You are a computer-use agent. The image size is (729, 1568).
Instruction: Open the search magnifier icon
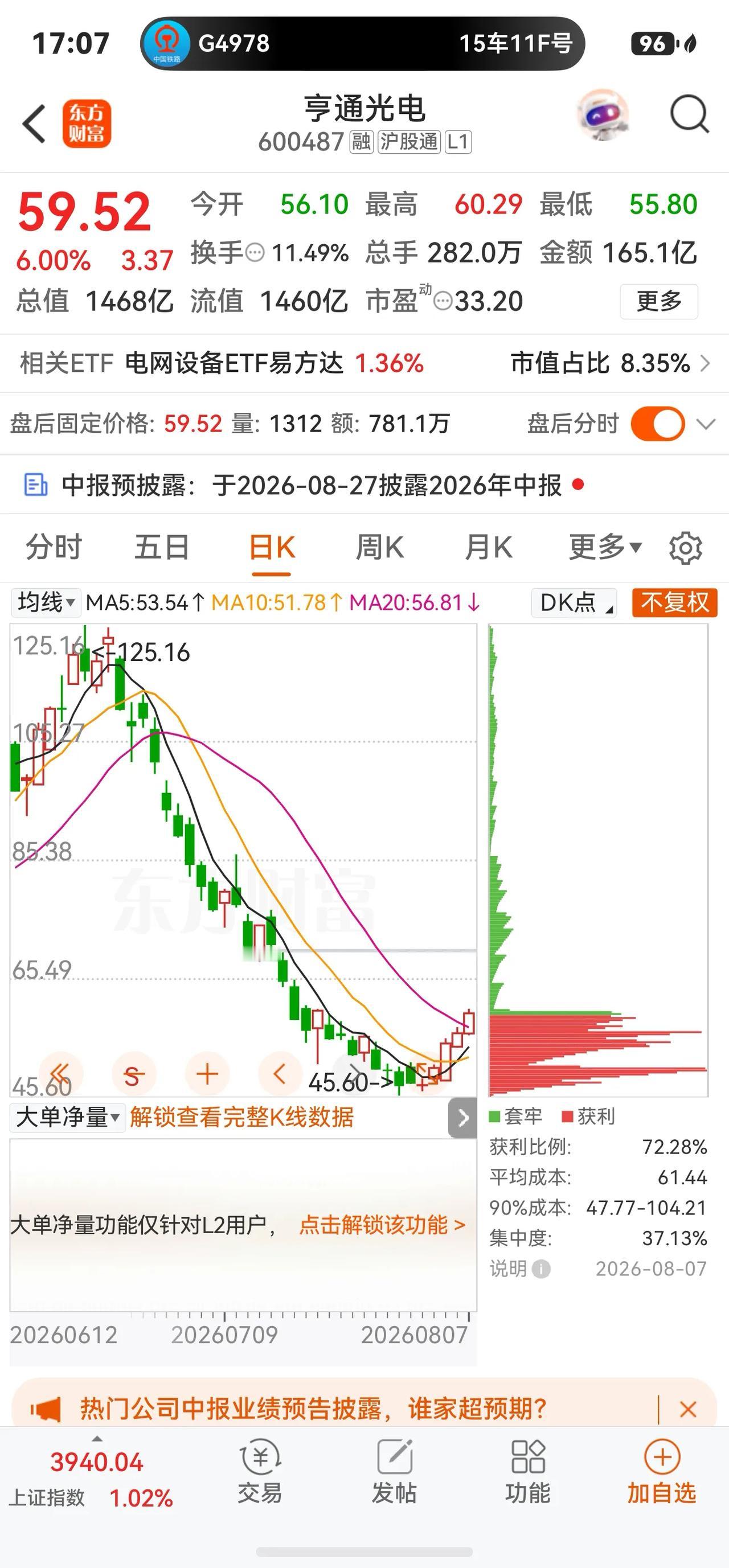(689, 114)
